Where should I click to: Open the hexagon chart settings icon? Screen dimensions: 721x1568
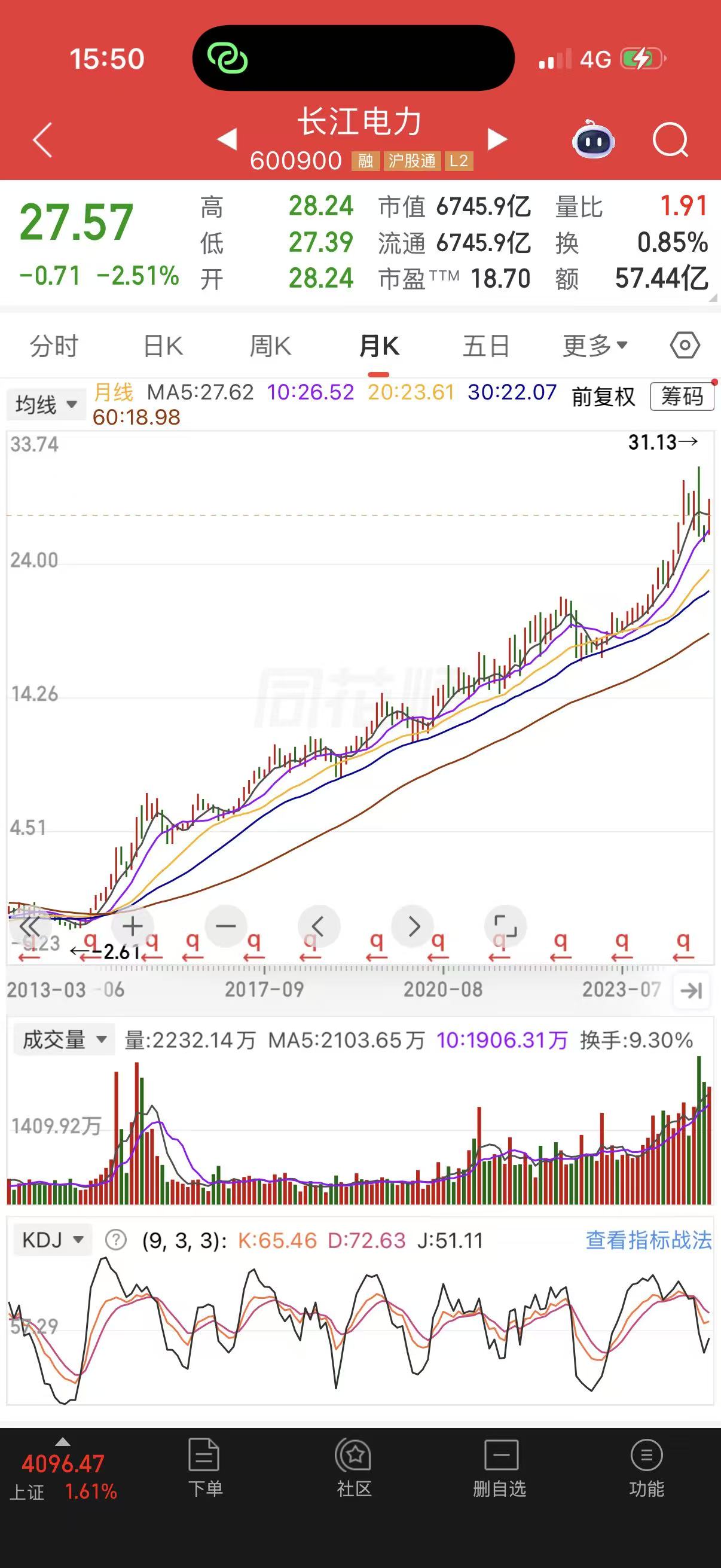[x=685, y=346]
